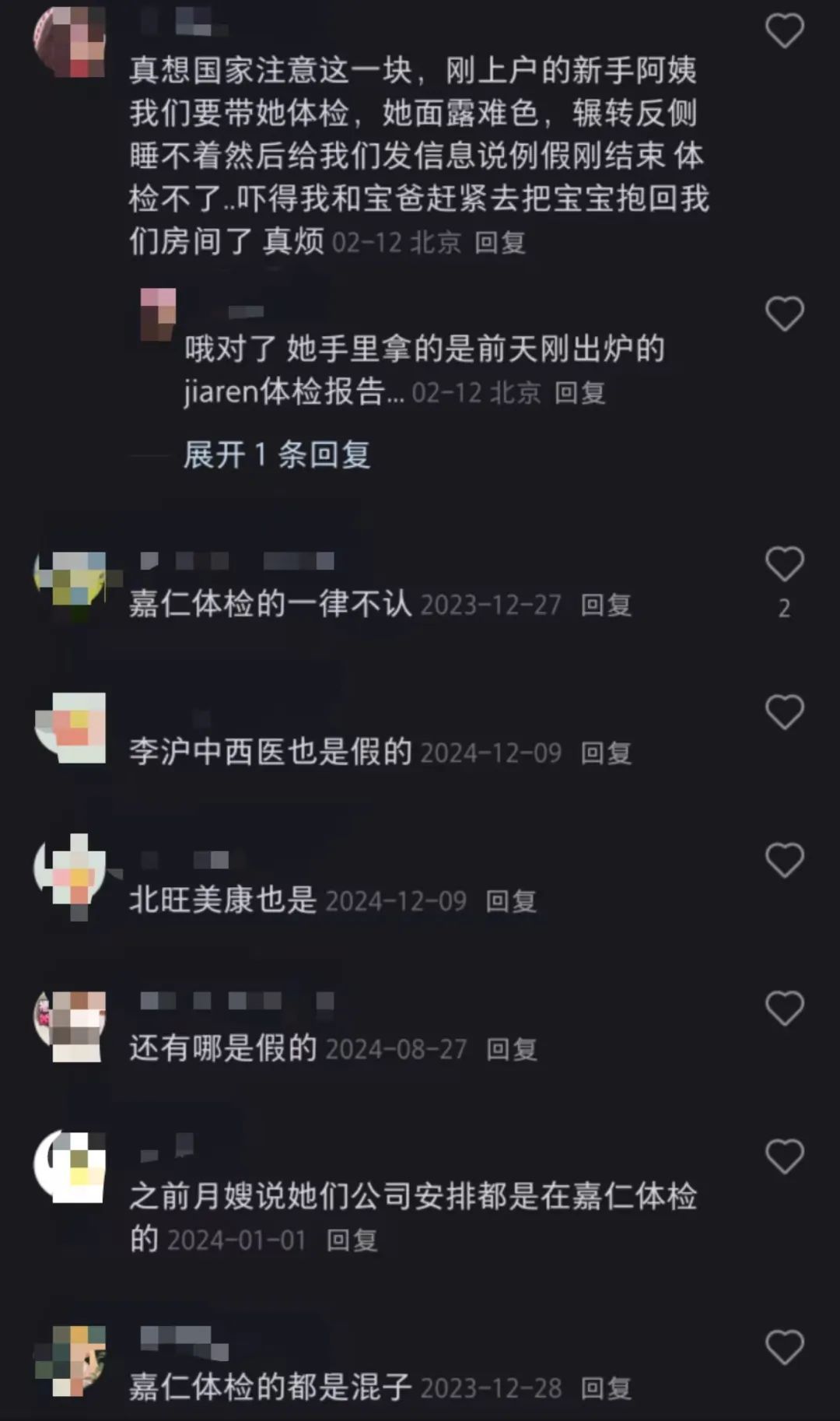
Task: Like the comment starting 真想国家注意这一块
Action: click(784, 32)
